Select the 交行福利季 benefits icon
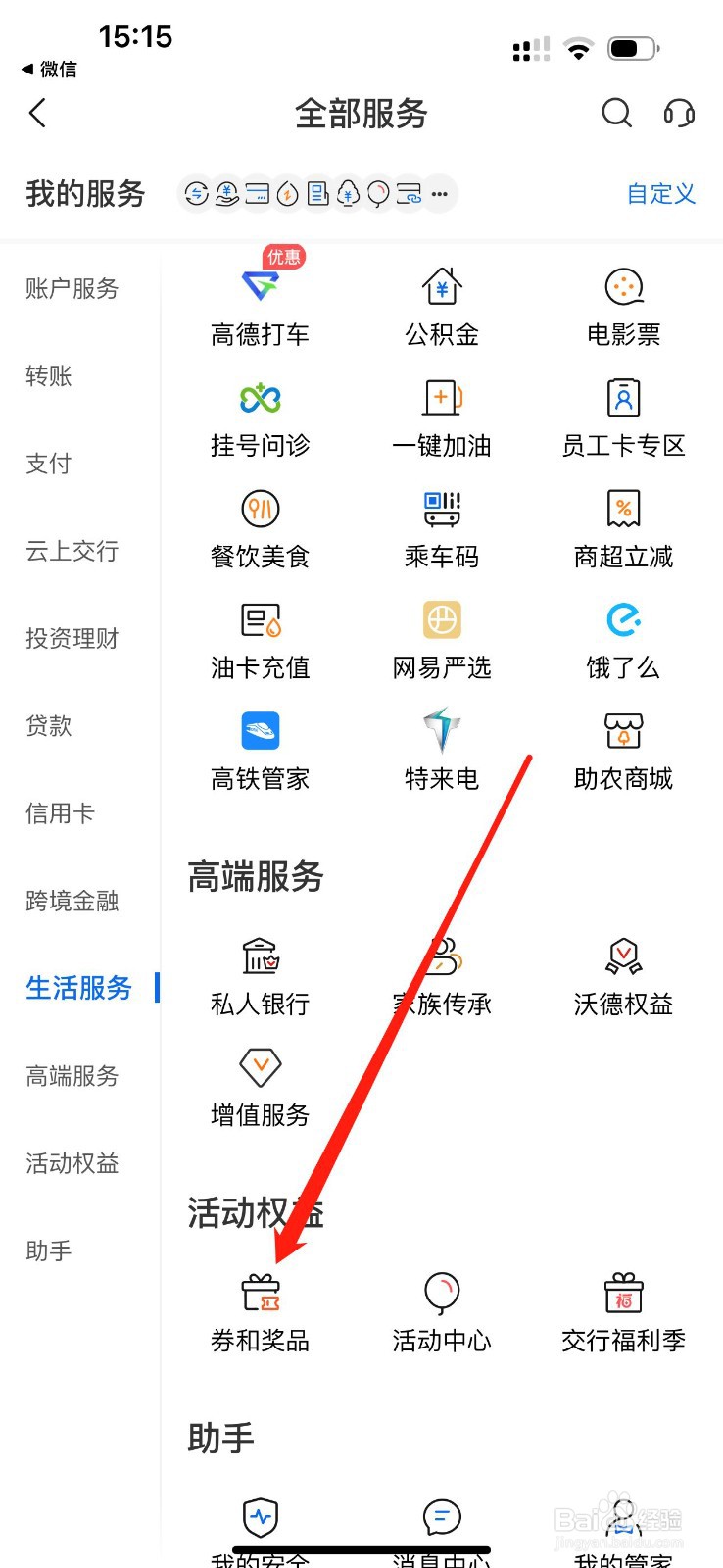The image size is (723, 1568). pos(623,1308)
